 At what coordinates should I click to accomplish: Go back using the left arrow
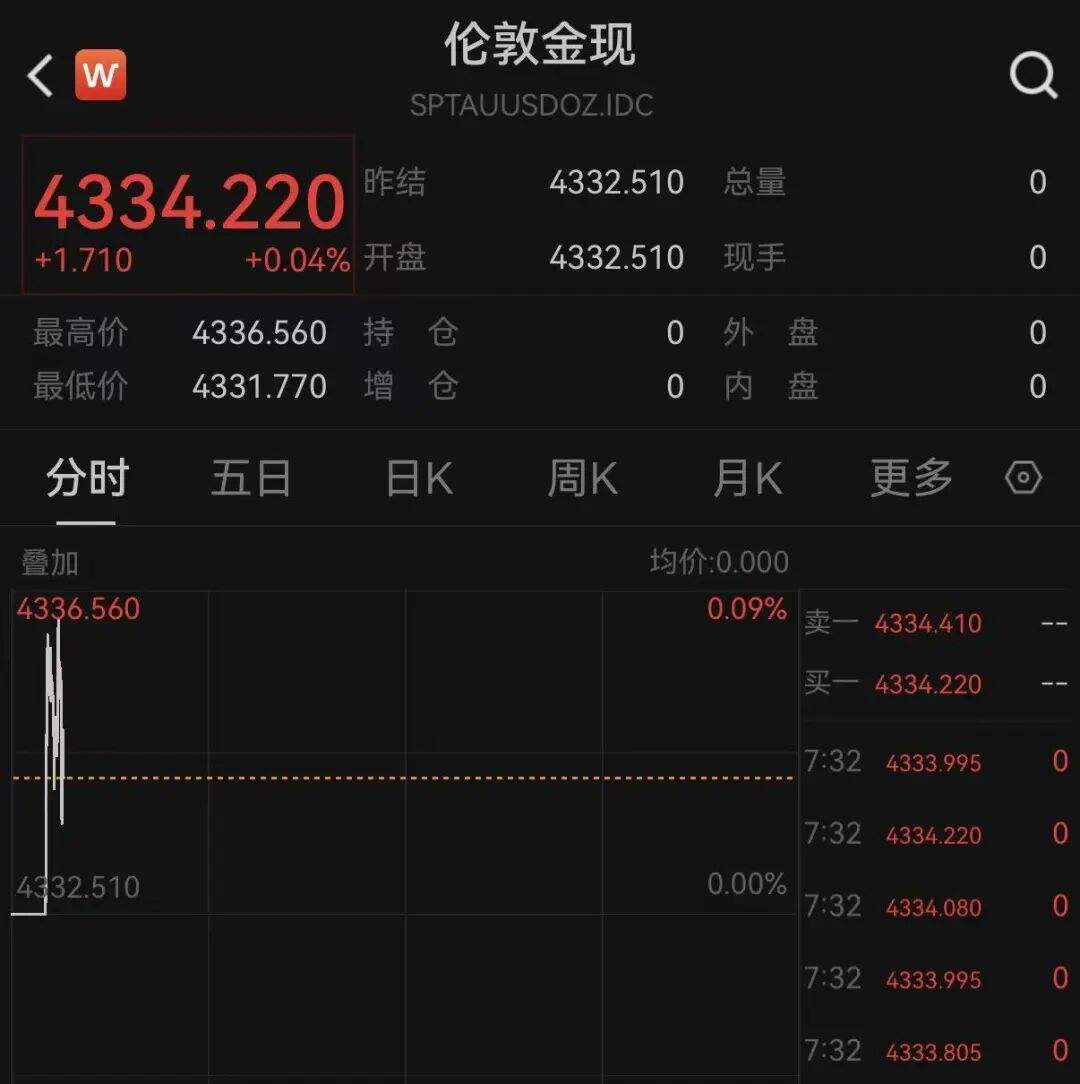click(38, 75)
